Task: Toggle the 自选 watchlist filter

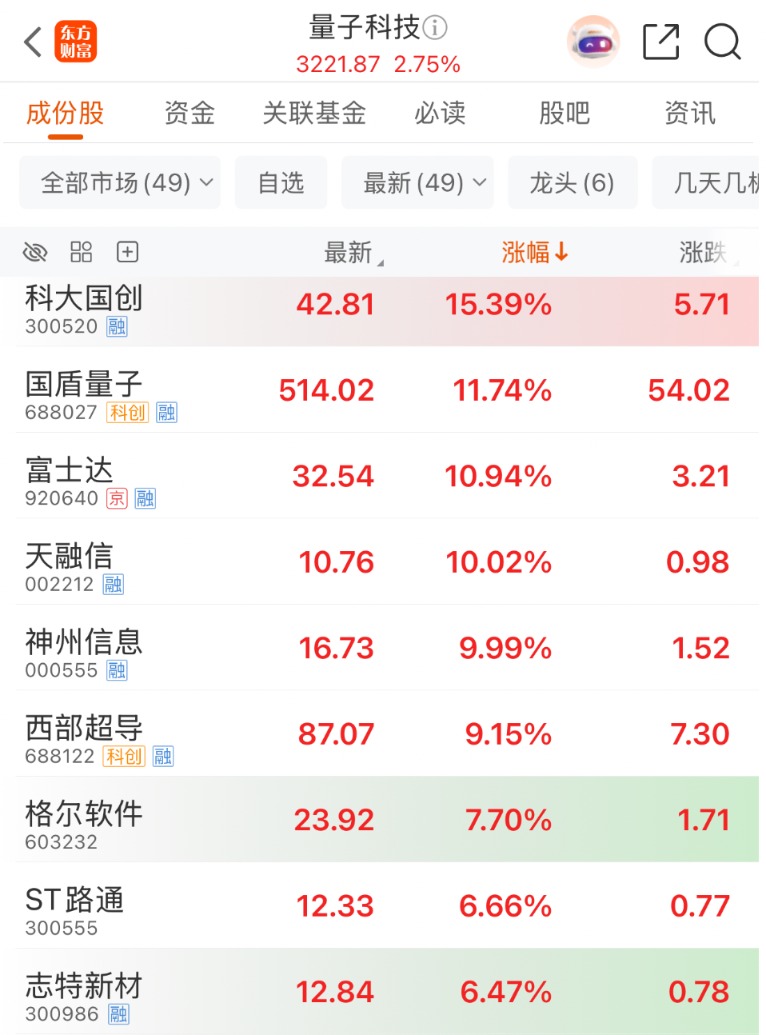Action: click(281, 182)
